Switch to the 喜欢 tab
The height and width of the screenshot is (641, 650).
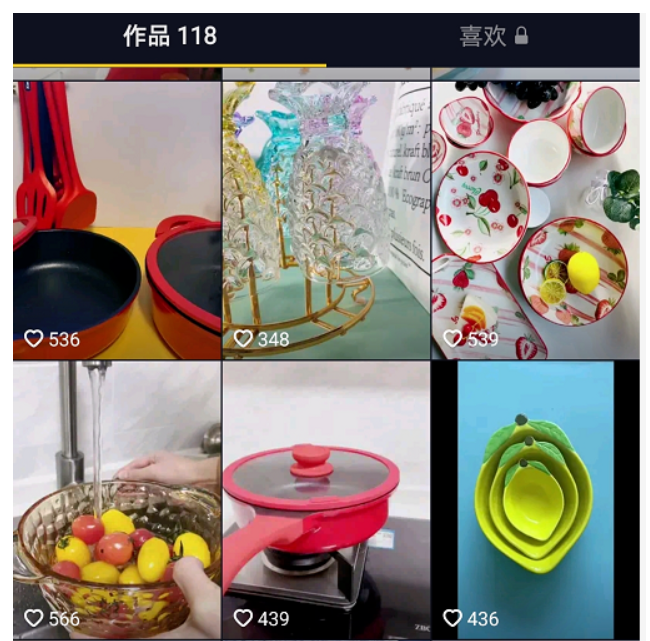click(x=492, y=37)
